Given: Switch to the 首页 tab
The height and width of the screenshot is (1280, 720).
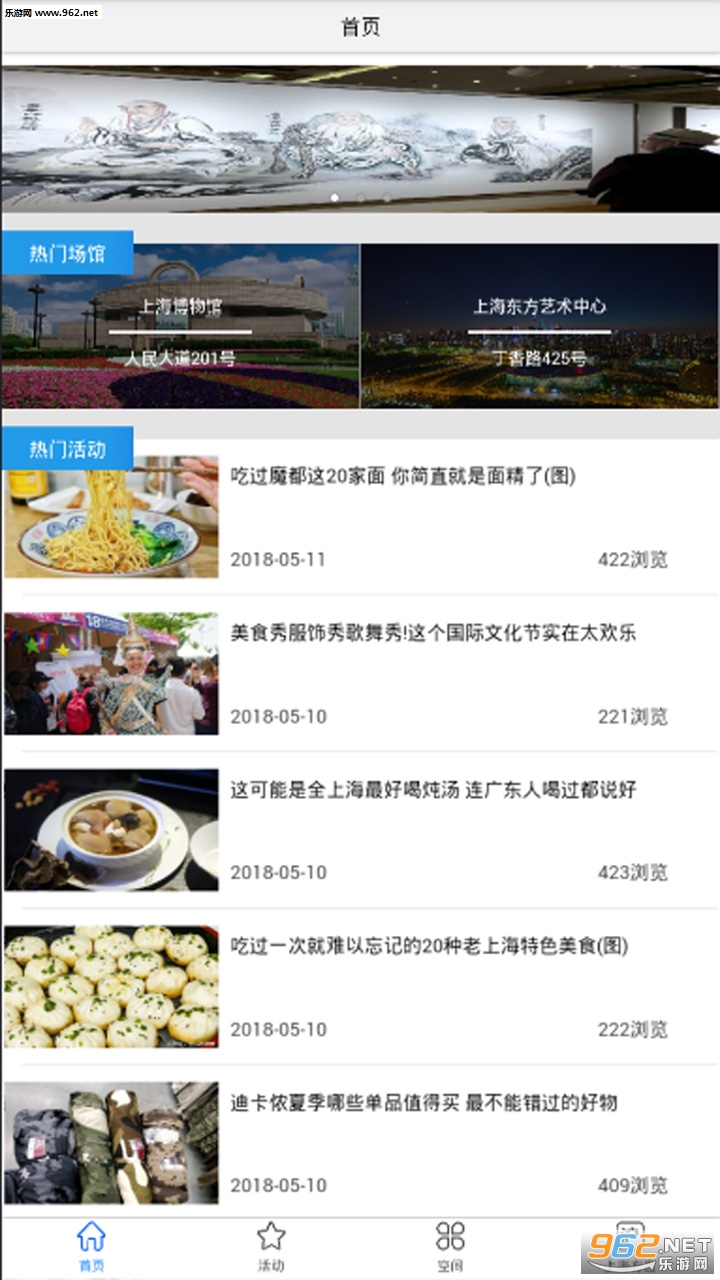Looking at the screenshot, I should [x=91, y=1246].
